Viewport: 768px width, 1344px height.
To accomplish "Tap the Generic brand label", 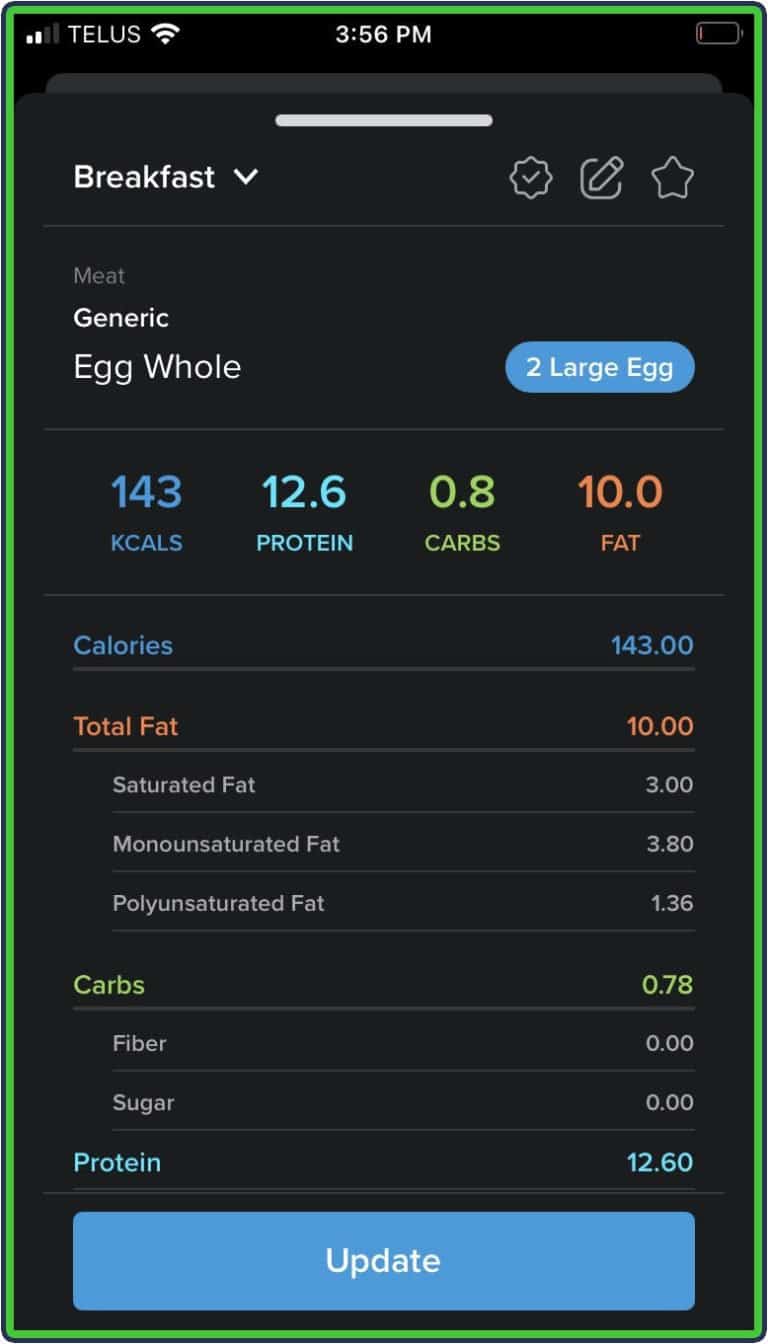I will coord(121,318).
